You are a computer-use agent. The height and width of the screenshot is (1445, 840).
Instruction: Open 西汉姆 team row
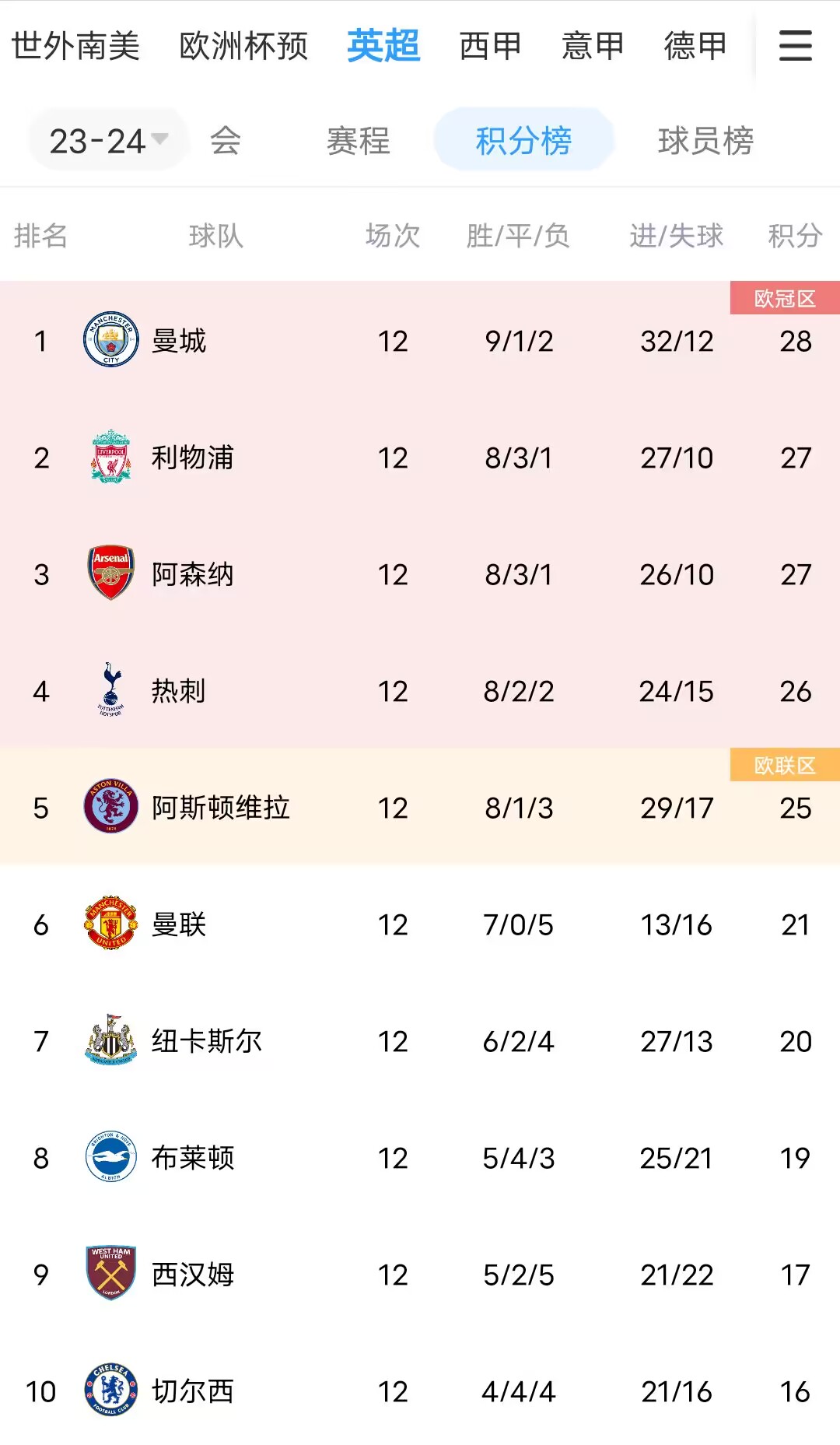(420, 1274)
